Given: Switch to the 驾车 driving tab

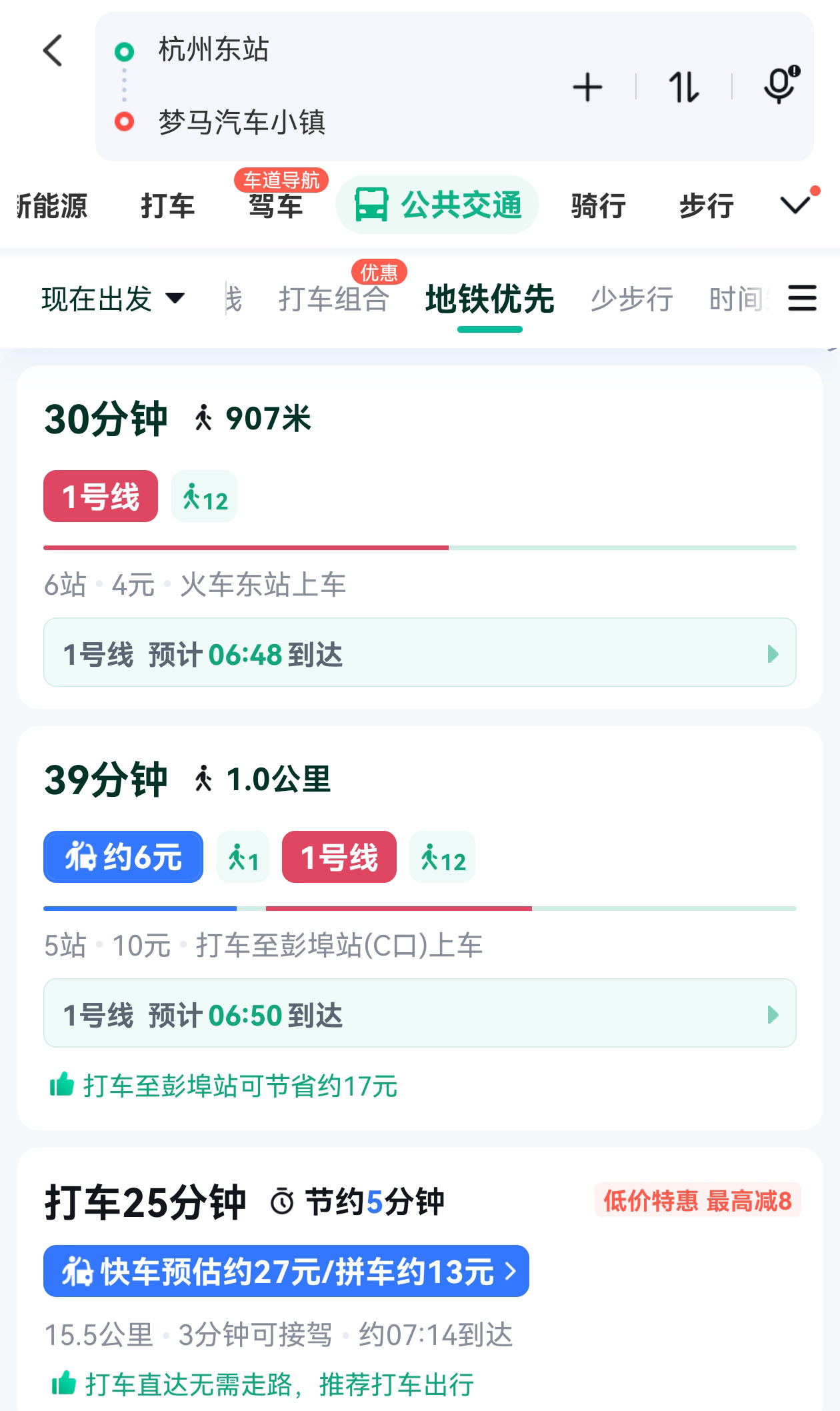Looking at the screenshot, I should pos(275,205).
